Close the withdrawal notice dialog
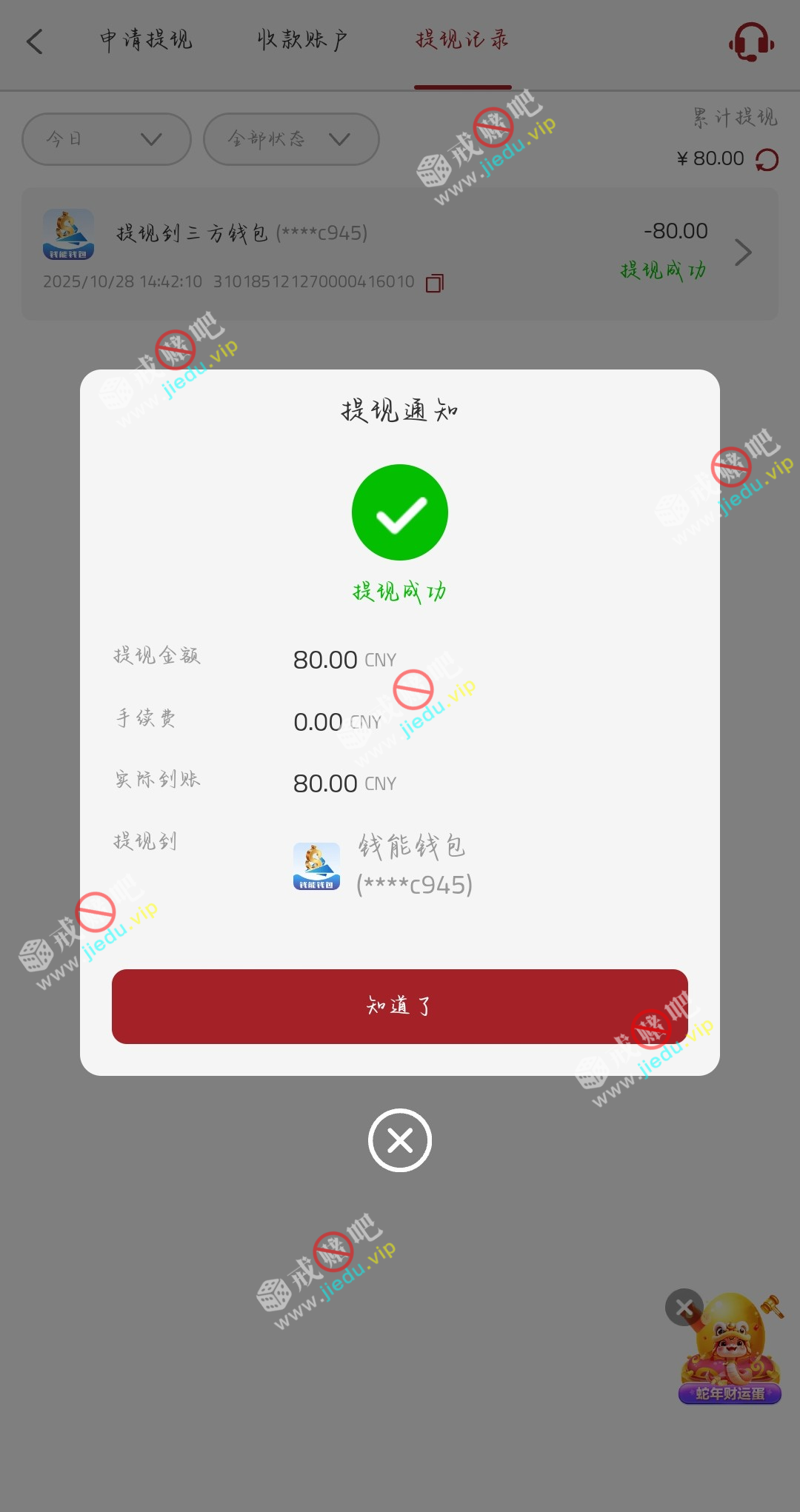This screenshot has height=1512, width=800. coord(399,1140)
